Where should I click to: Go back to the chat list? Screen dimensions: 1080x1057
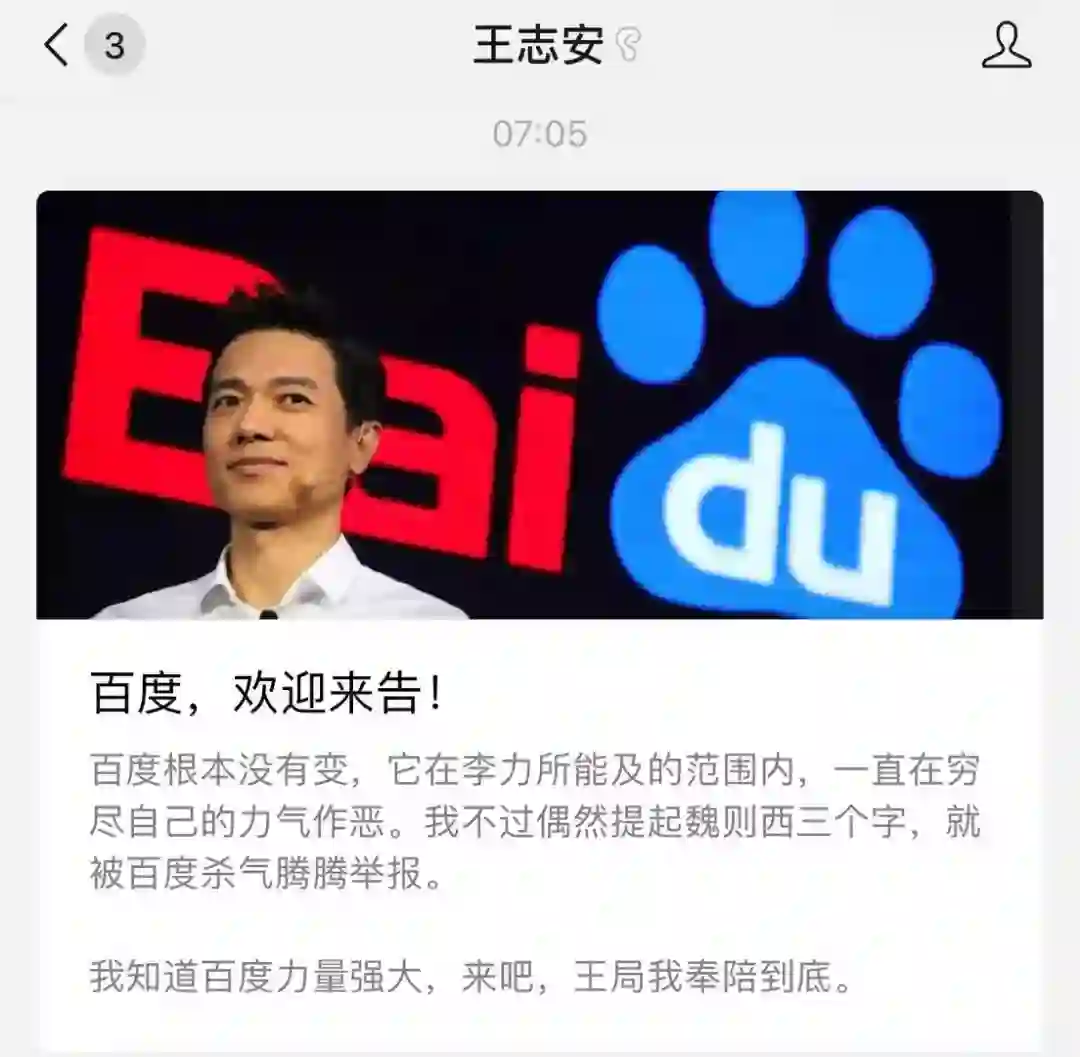58,46
